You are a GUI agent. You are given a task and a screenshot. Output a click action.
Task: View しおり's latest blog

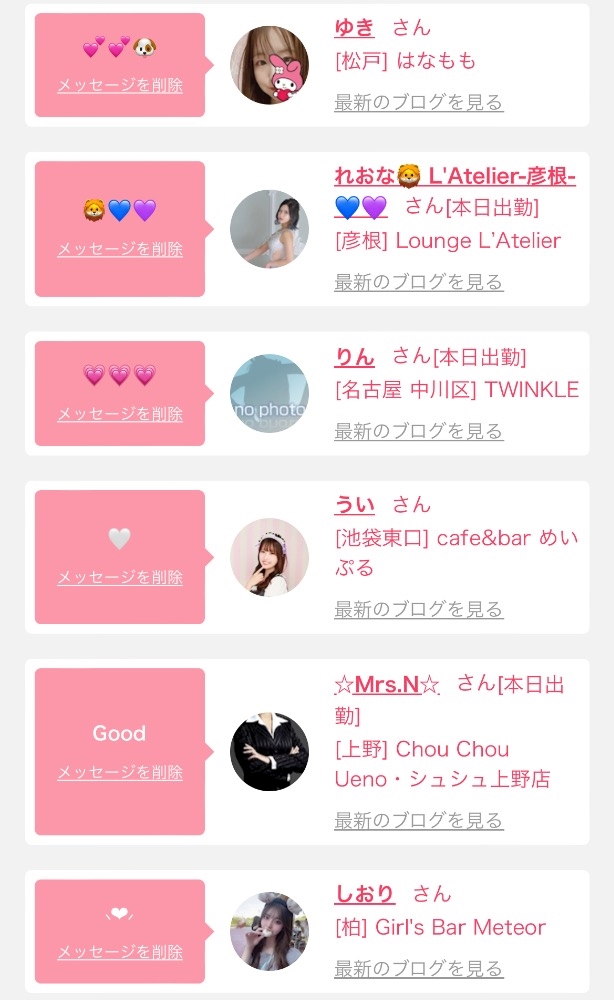tap(418, 969)
